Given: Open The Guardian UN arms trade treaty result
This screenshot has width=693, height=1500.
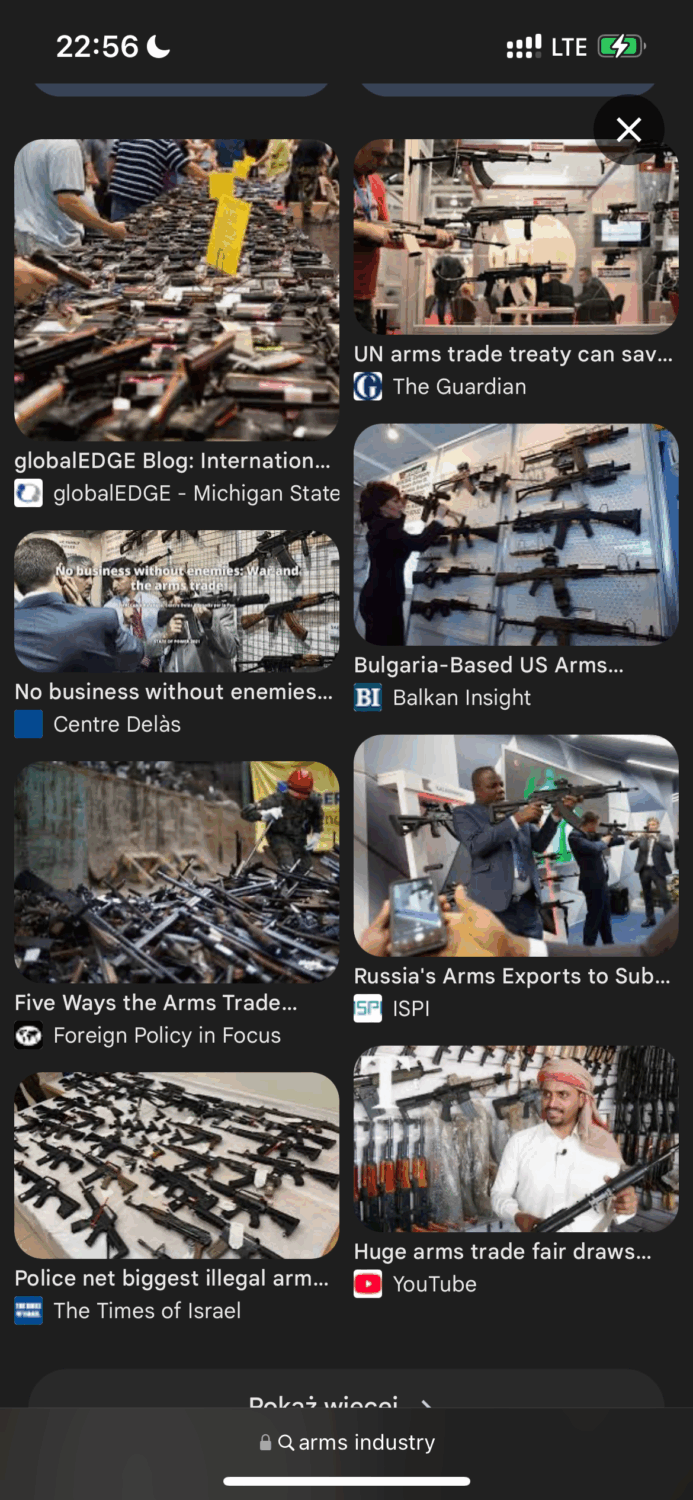Looking at the screenshot, I should click(x=516, y=236).
